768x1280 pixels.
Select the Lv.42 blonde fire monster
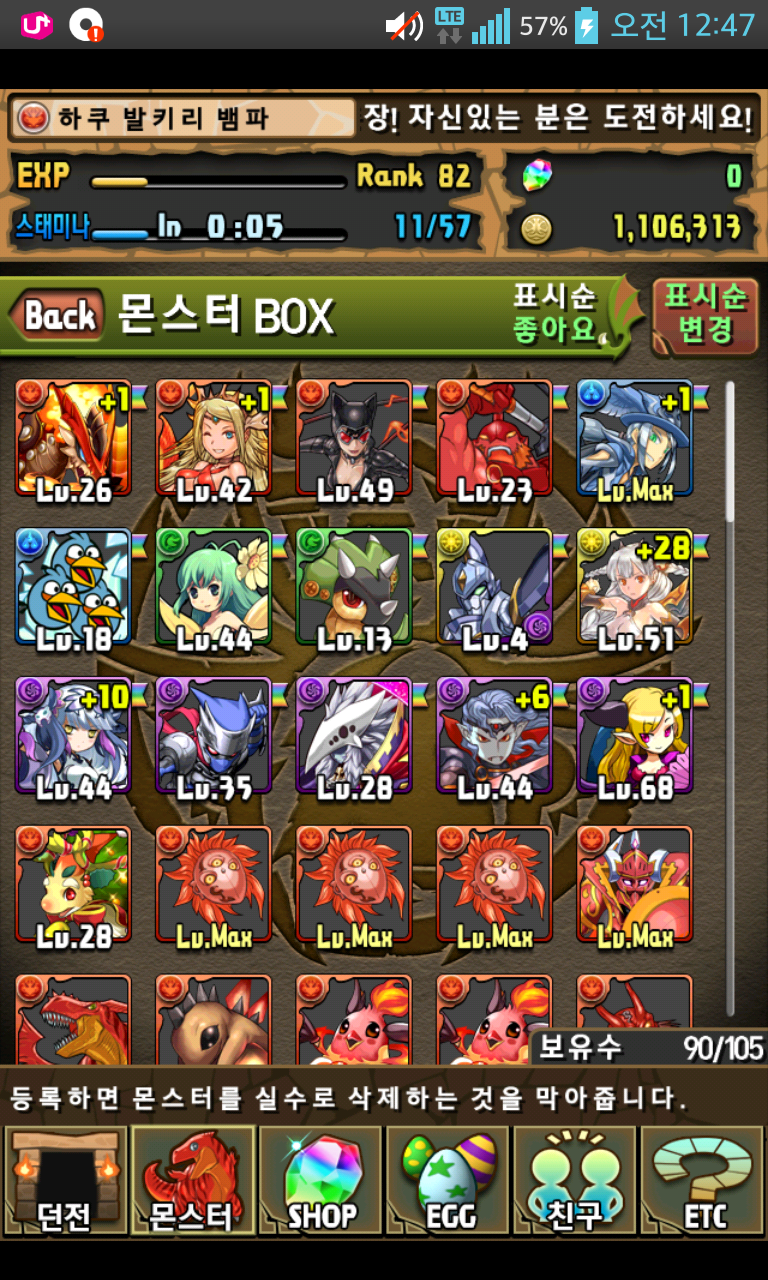point(213,438)
